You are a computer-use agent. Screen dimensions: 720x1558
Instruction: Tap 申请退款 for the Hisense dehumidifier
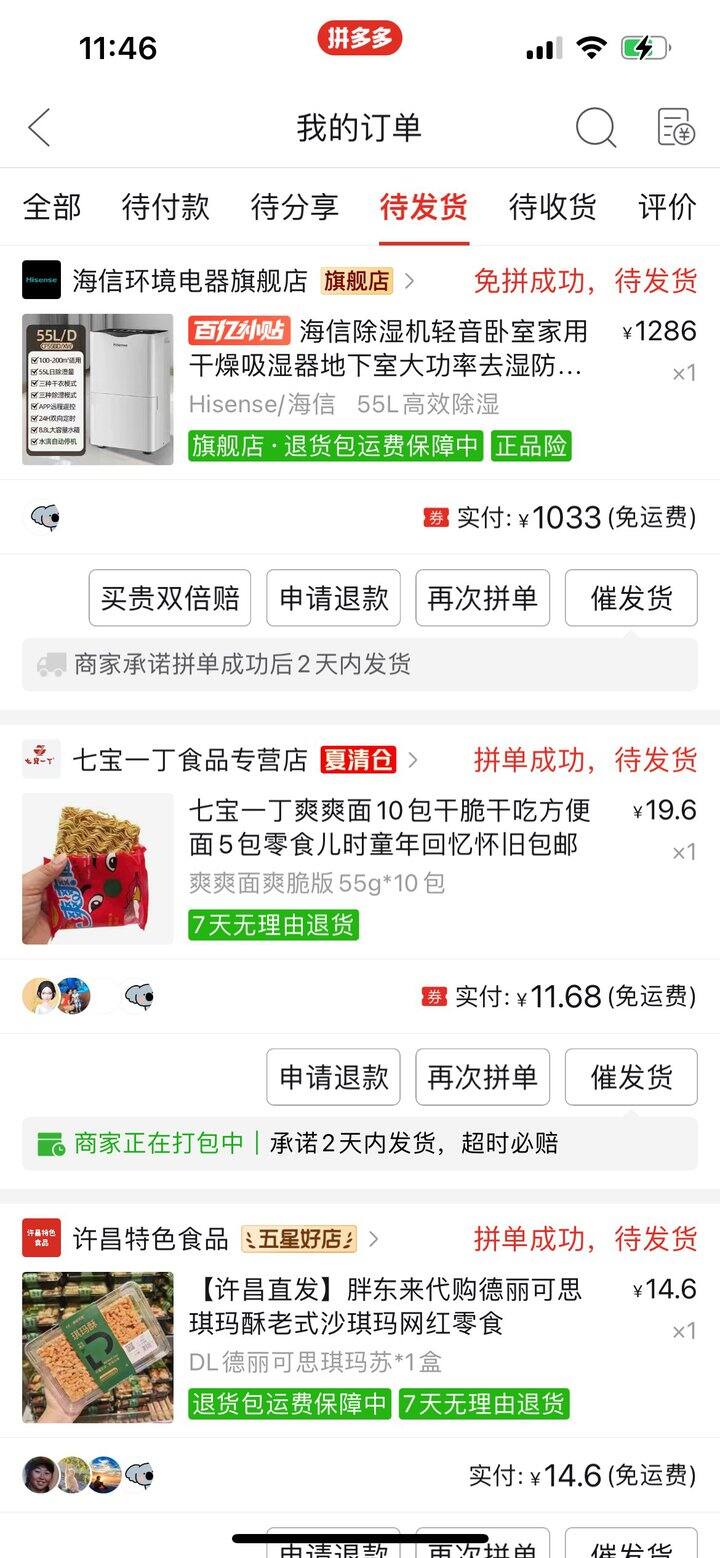334,598
